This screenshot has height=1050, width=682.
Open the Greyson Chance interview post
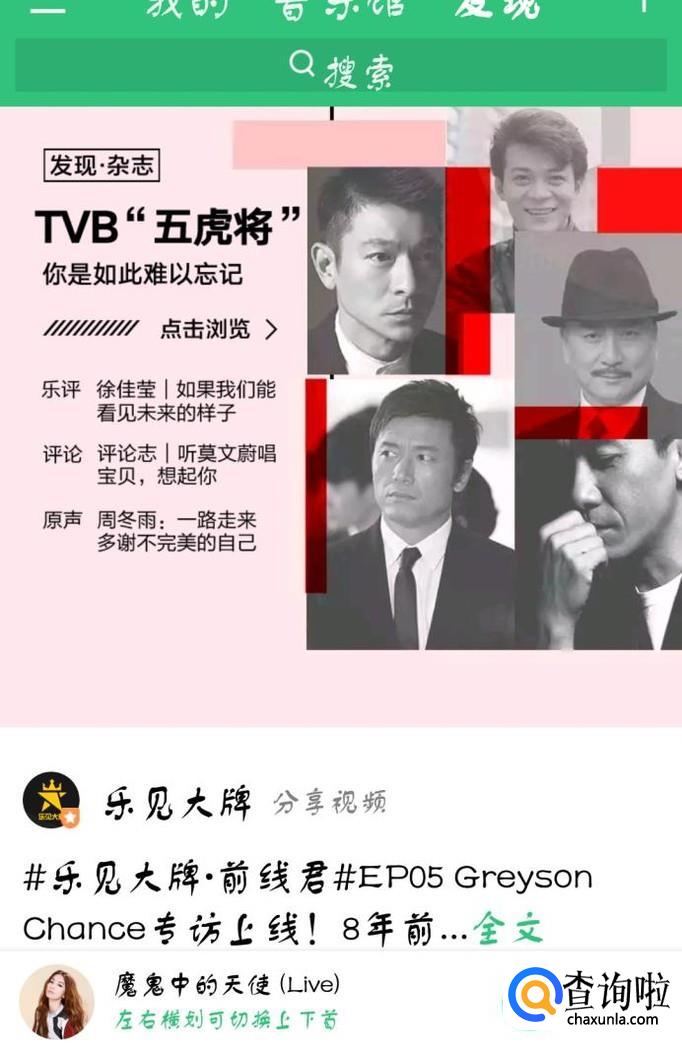(x=300, y=880)
